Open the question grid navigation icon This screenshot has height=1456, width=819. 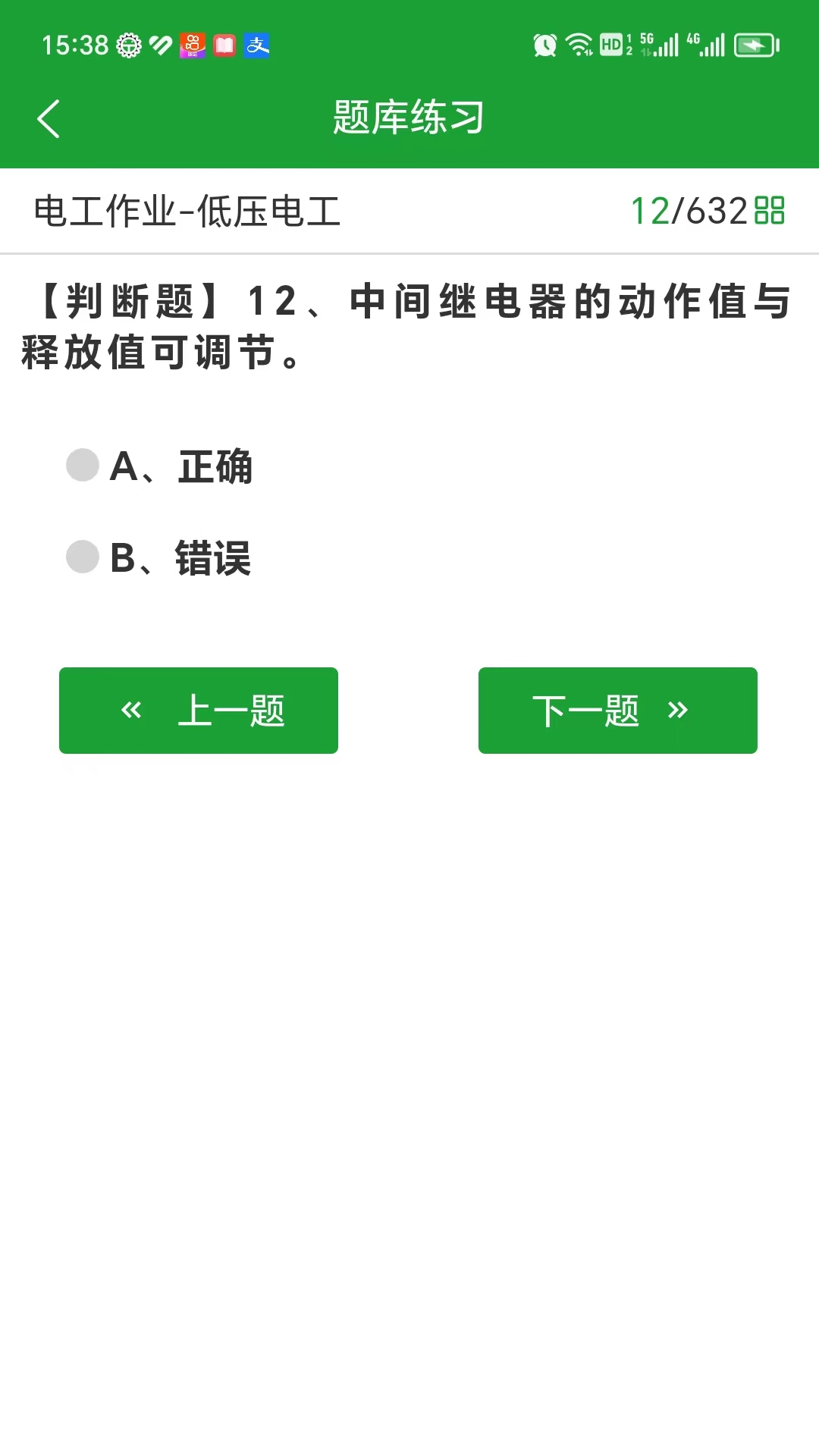(770, 212)
